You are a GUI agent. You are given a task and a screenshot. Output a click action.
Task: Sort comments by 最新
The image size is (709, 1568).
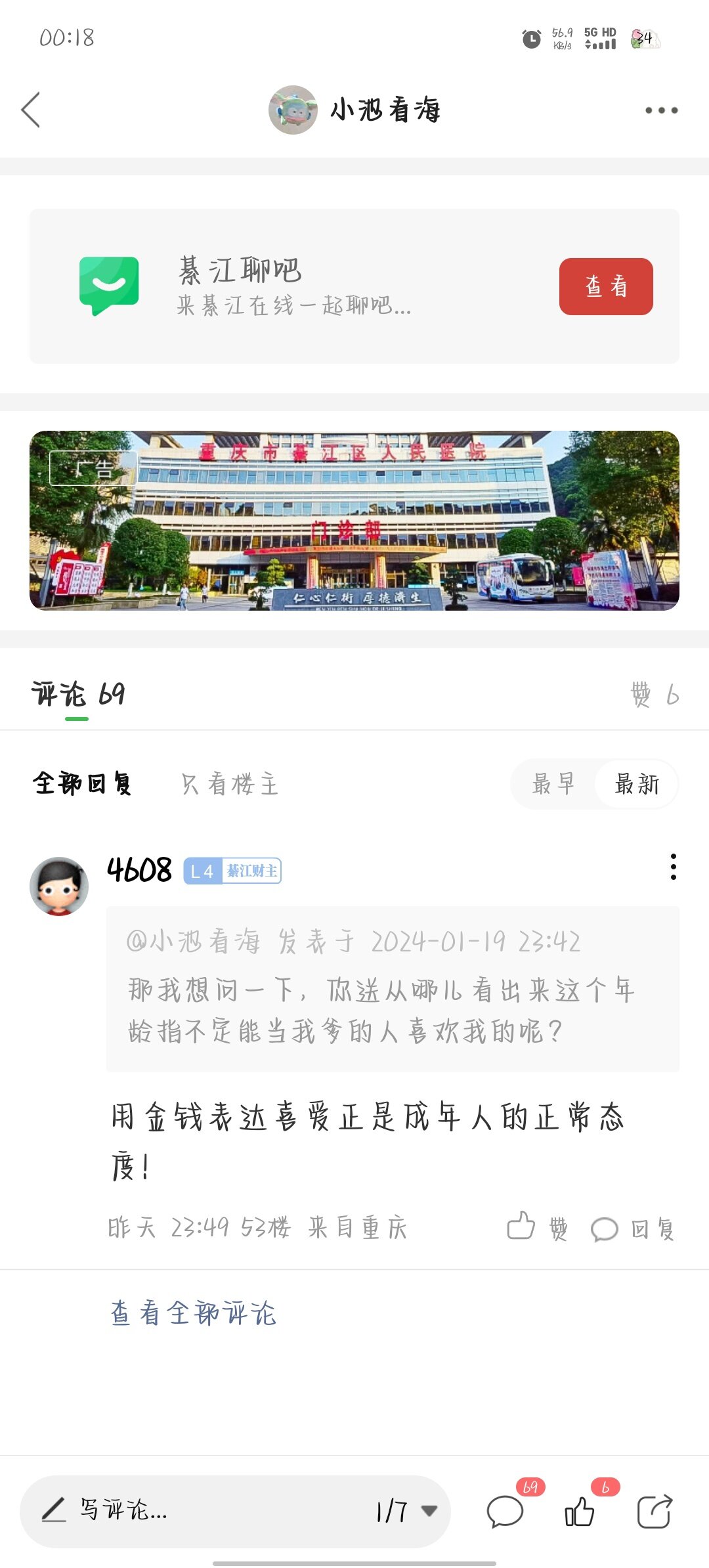tap(636, 784)
